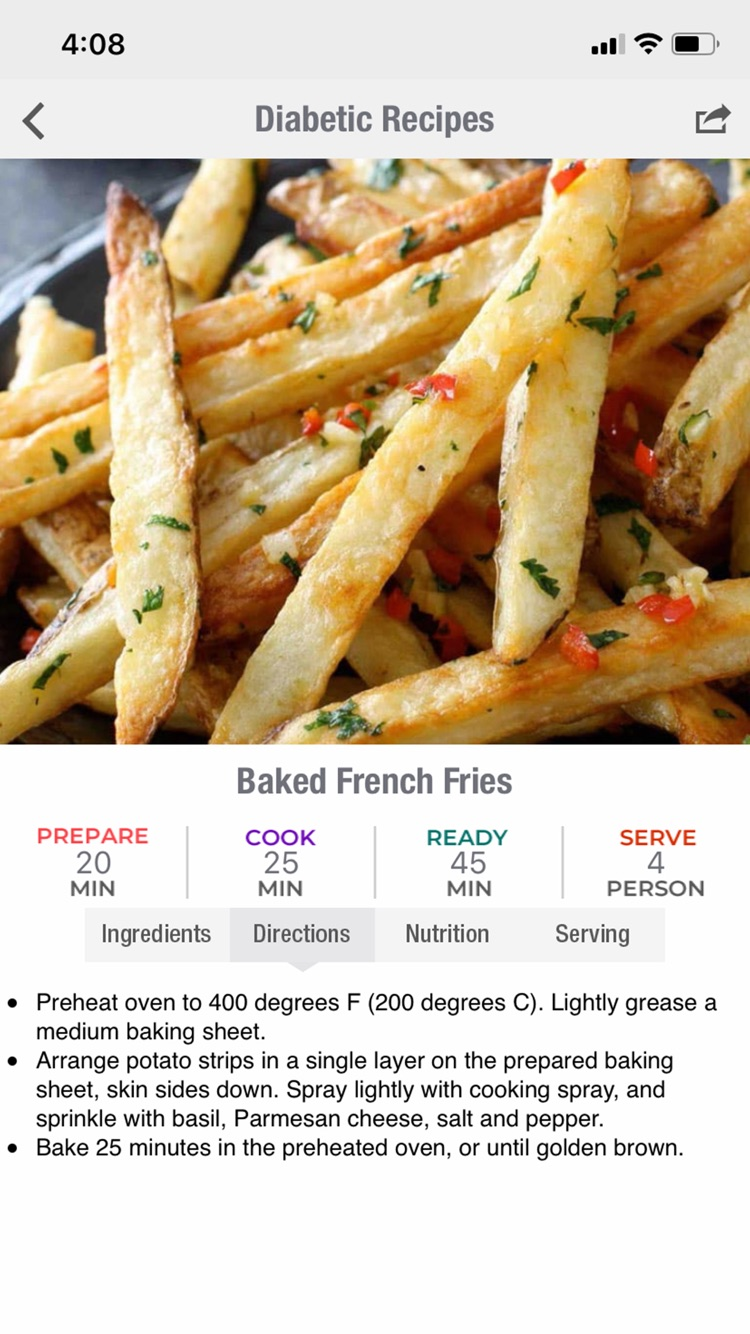Tap the SERVE 4 PERSON stat
This screenshot has height=1334, width=750.
point(655,861)
